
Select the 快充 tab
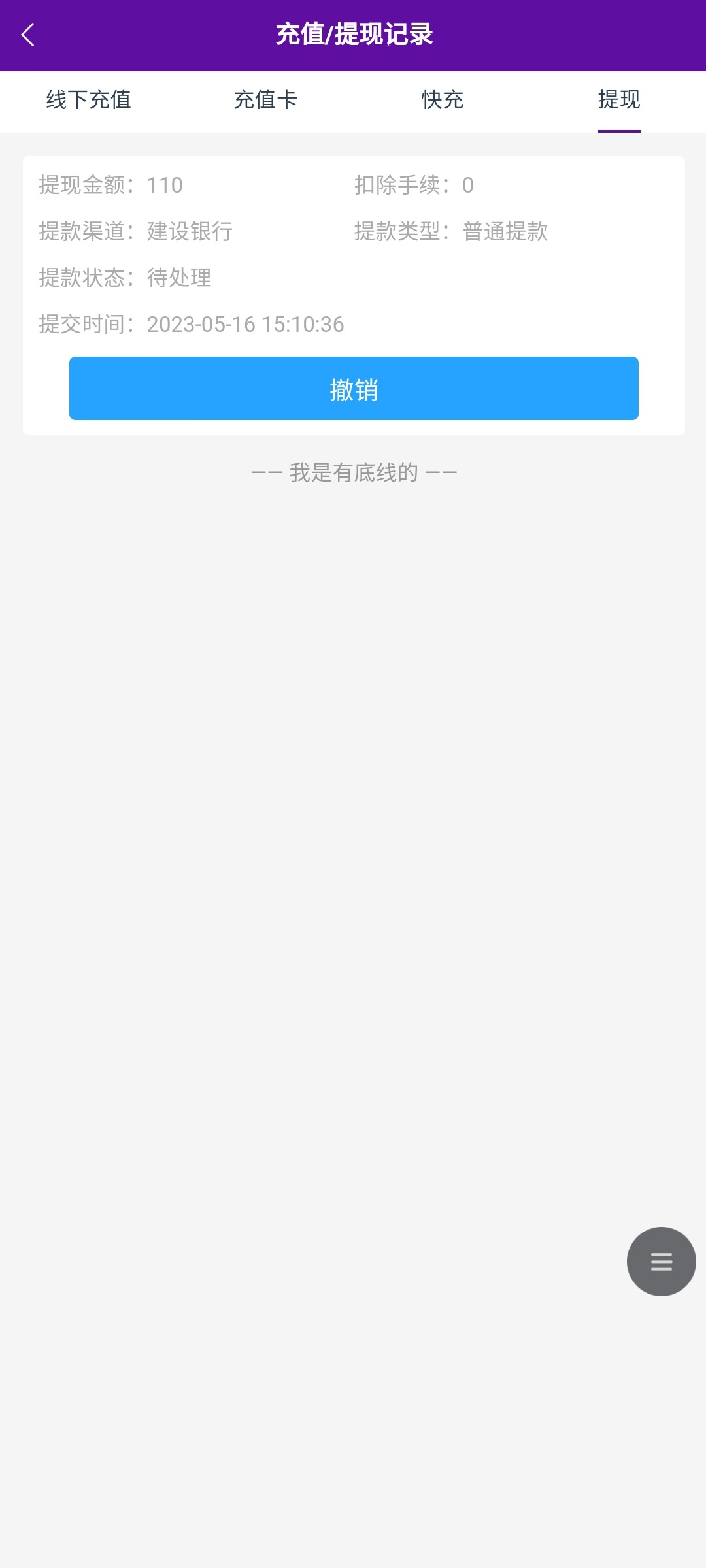point(441,101)
